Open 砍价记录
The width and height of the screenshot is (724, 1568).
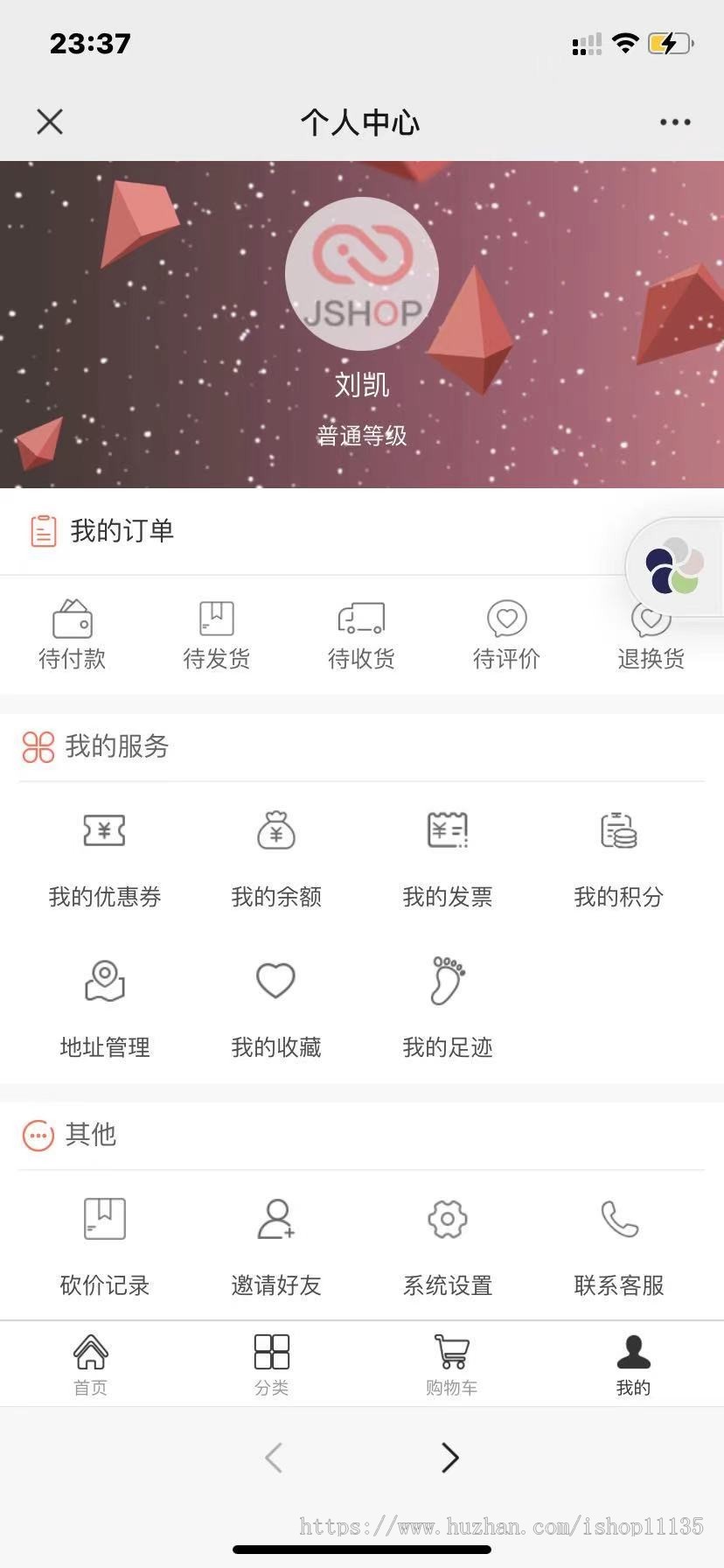tap(104, 1246)
